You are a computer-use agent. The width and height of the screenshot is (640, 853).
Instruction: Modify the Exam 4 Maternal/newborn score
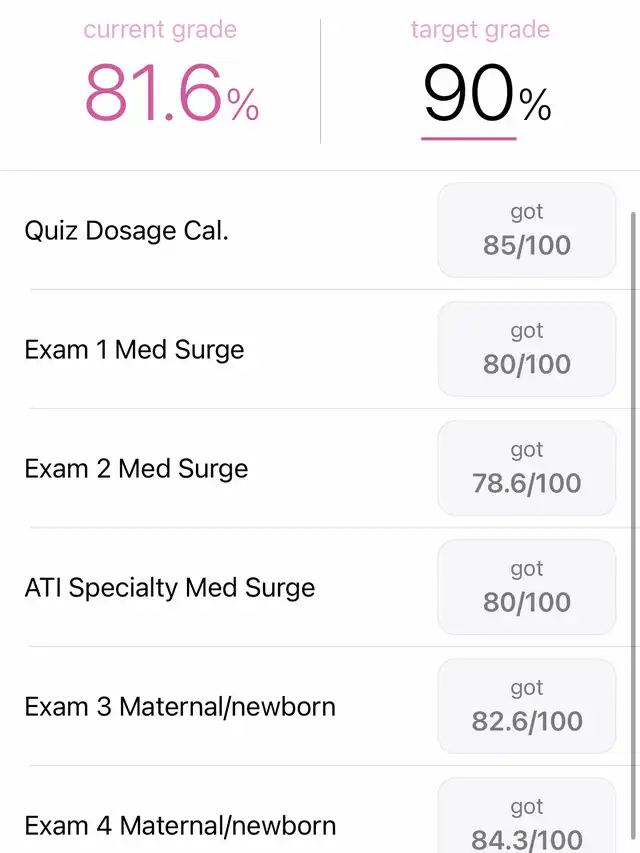[x=526, y=822]
